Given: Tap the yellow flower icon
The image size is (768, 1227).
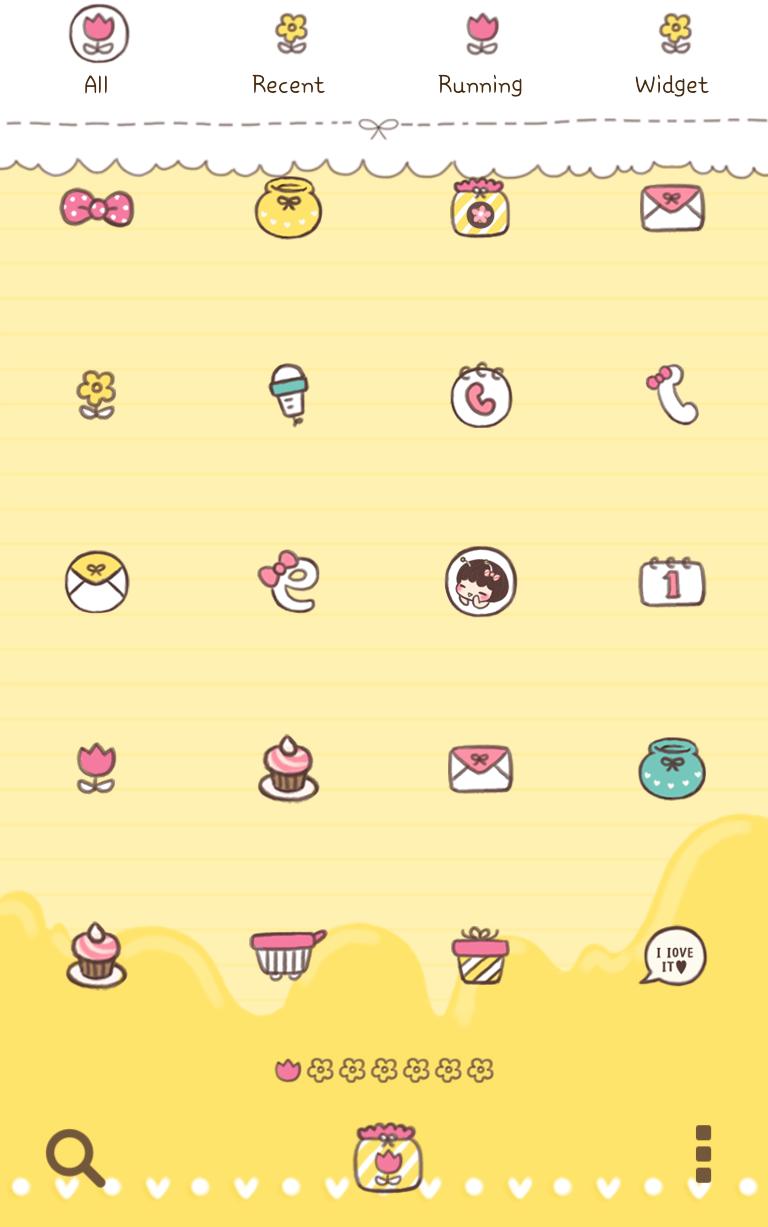Looking at the screenshot, I should pos(96,394).
